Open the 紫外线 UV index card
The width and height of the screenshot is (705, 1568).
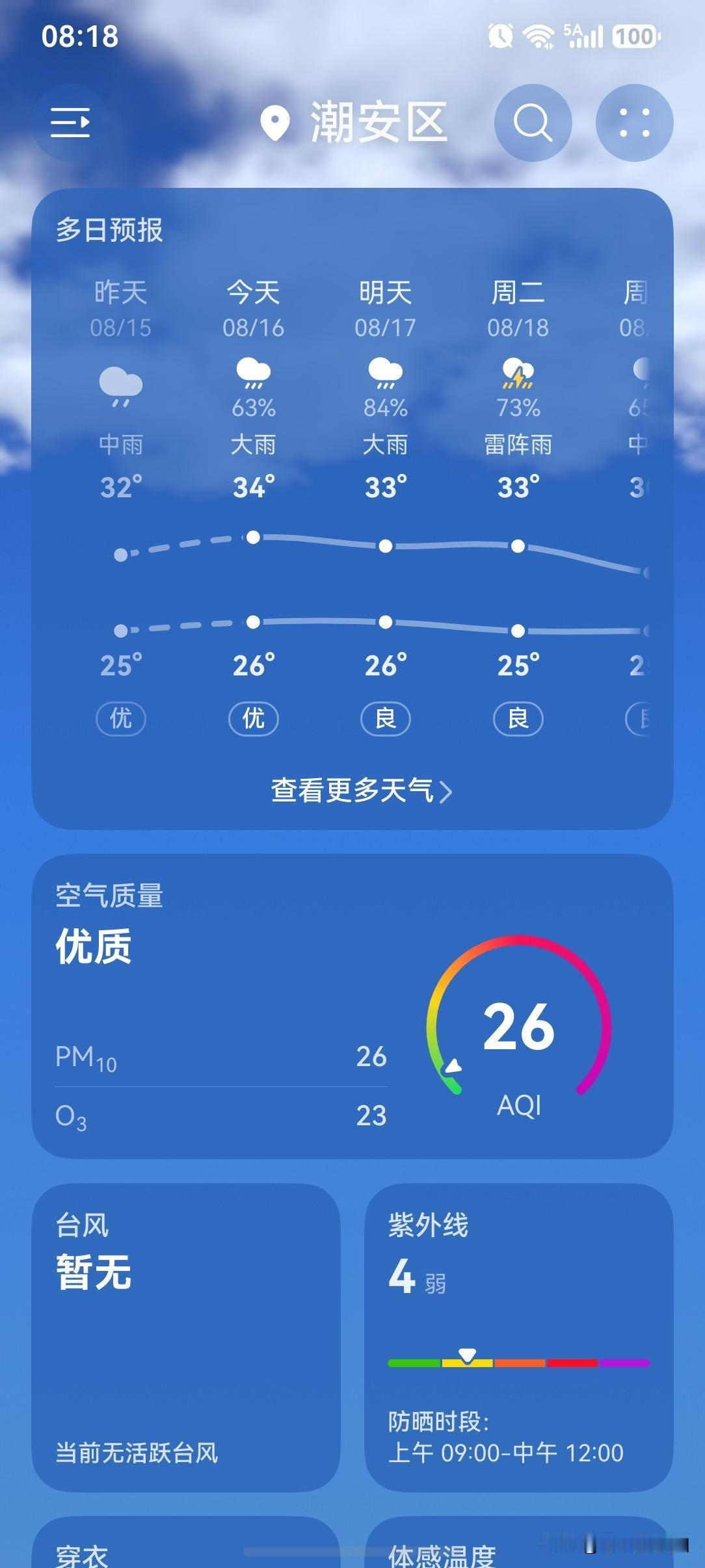(x=519, y=1338)
